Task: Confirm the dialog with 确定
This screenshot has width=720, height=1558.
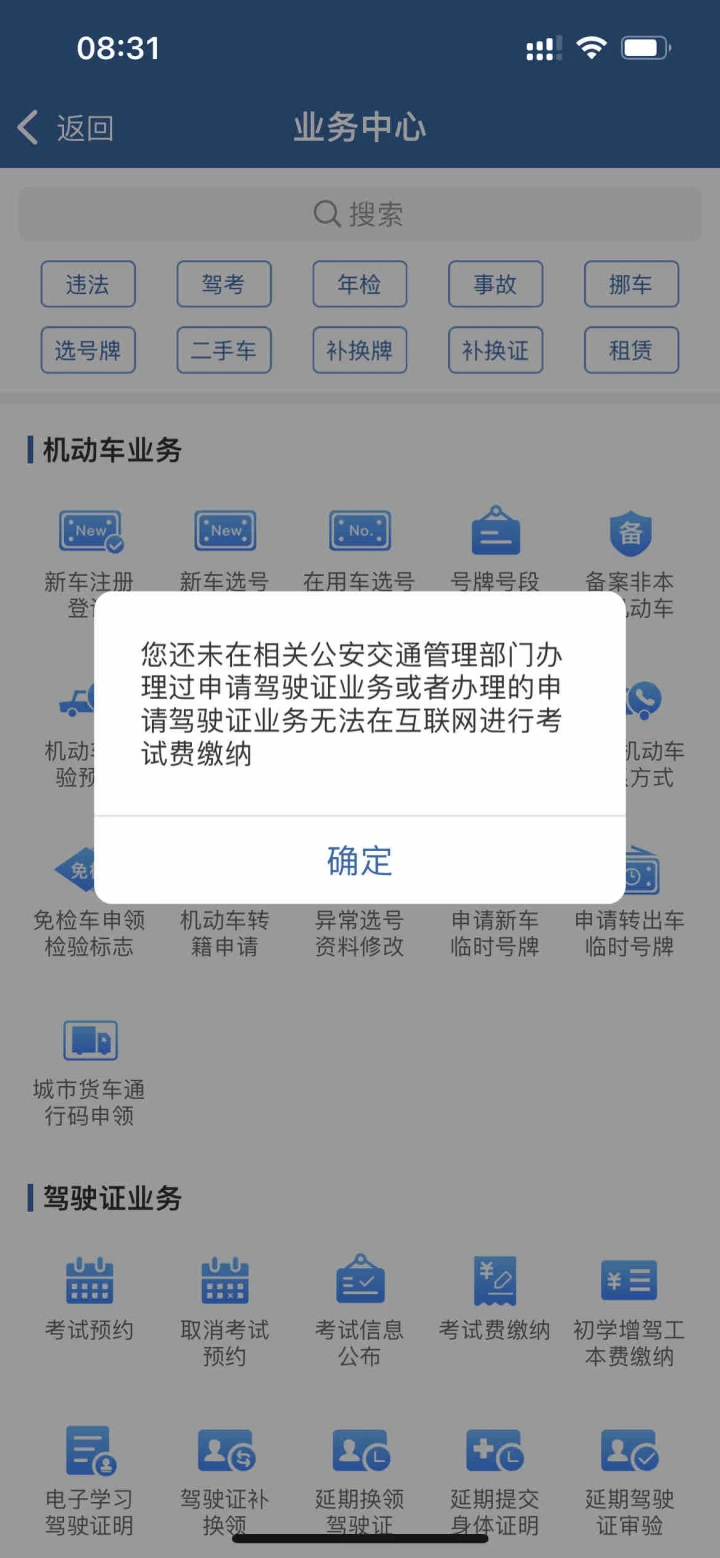Action: coord(360,860)
